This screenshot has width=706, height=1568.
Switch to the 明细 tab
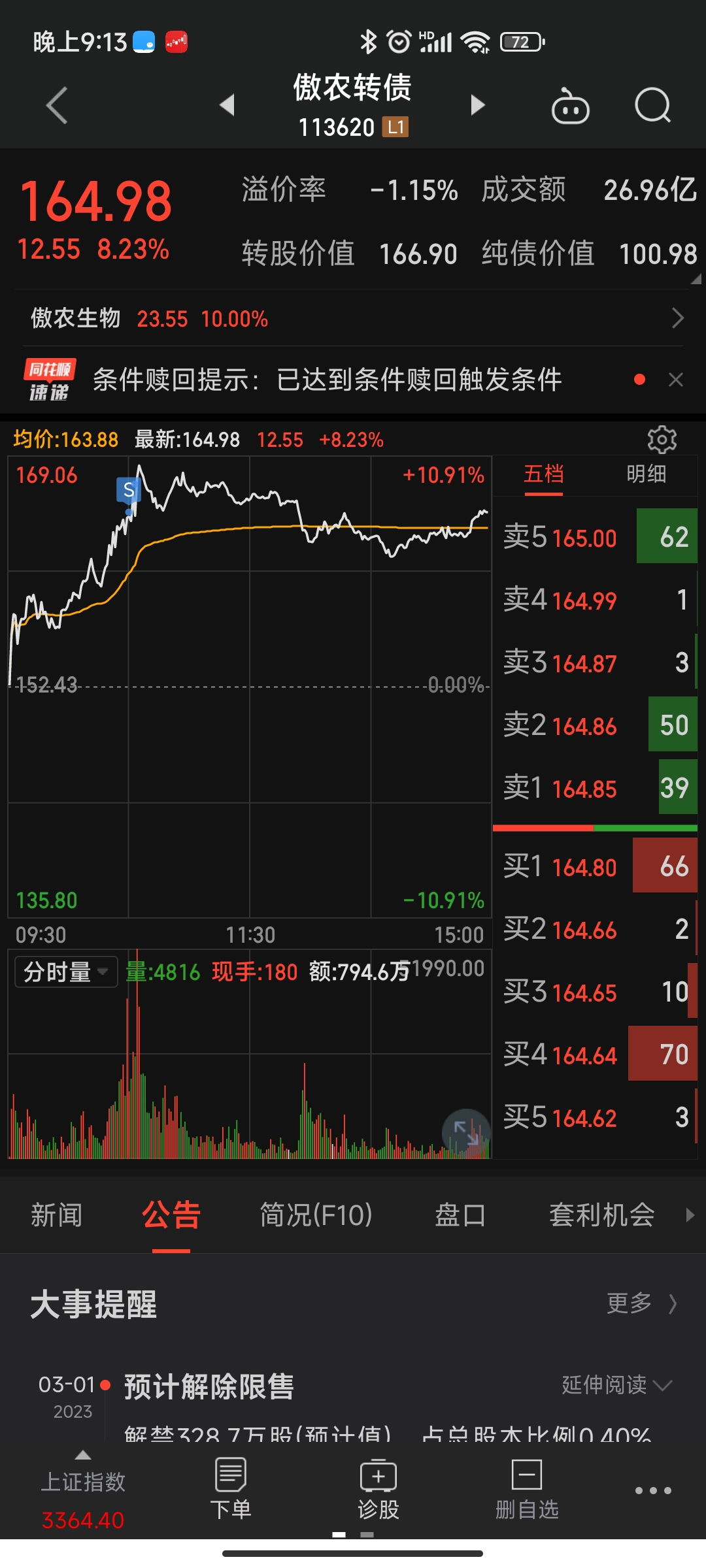tap(646, 474)
